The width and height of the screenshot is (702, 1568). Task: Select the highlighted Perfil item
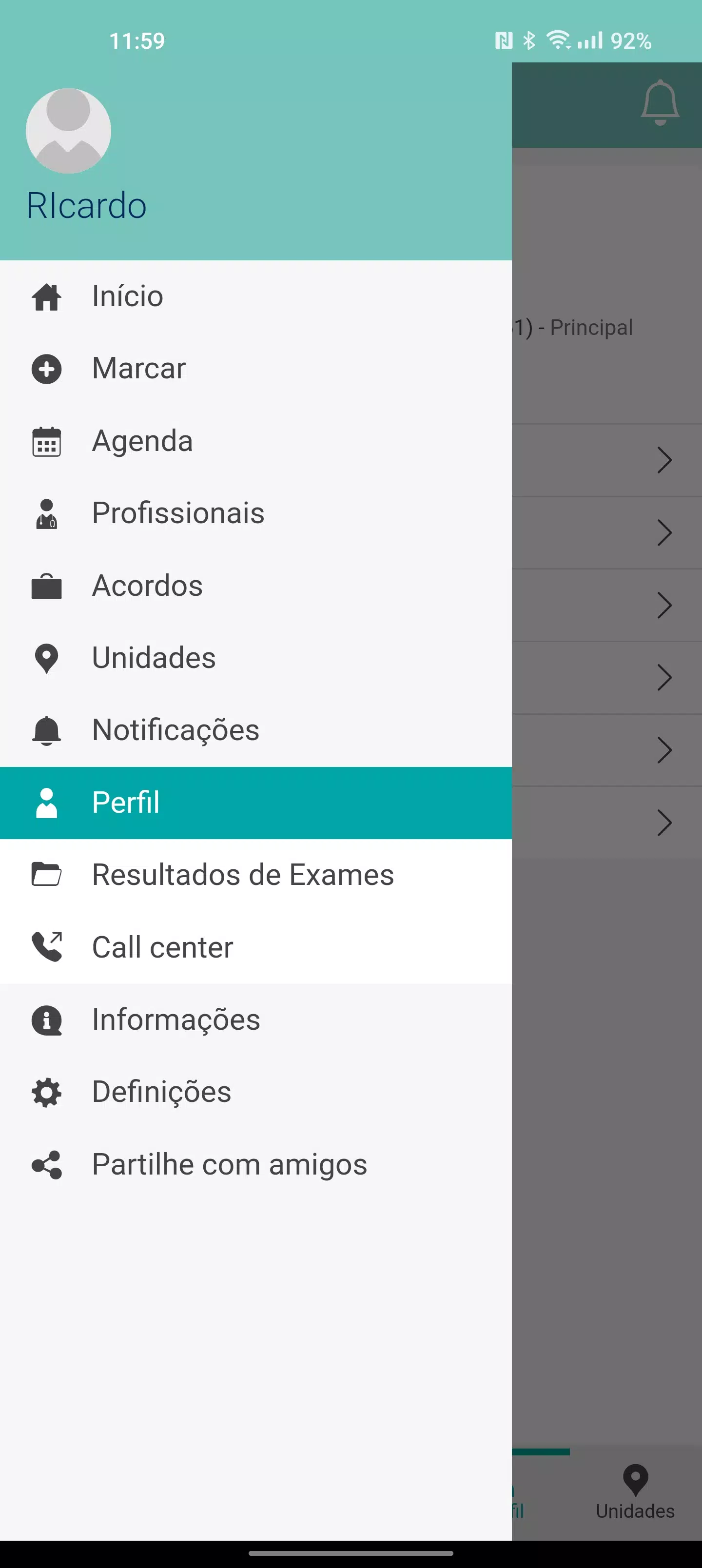(x=125, y=802)
